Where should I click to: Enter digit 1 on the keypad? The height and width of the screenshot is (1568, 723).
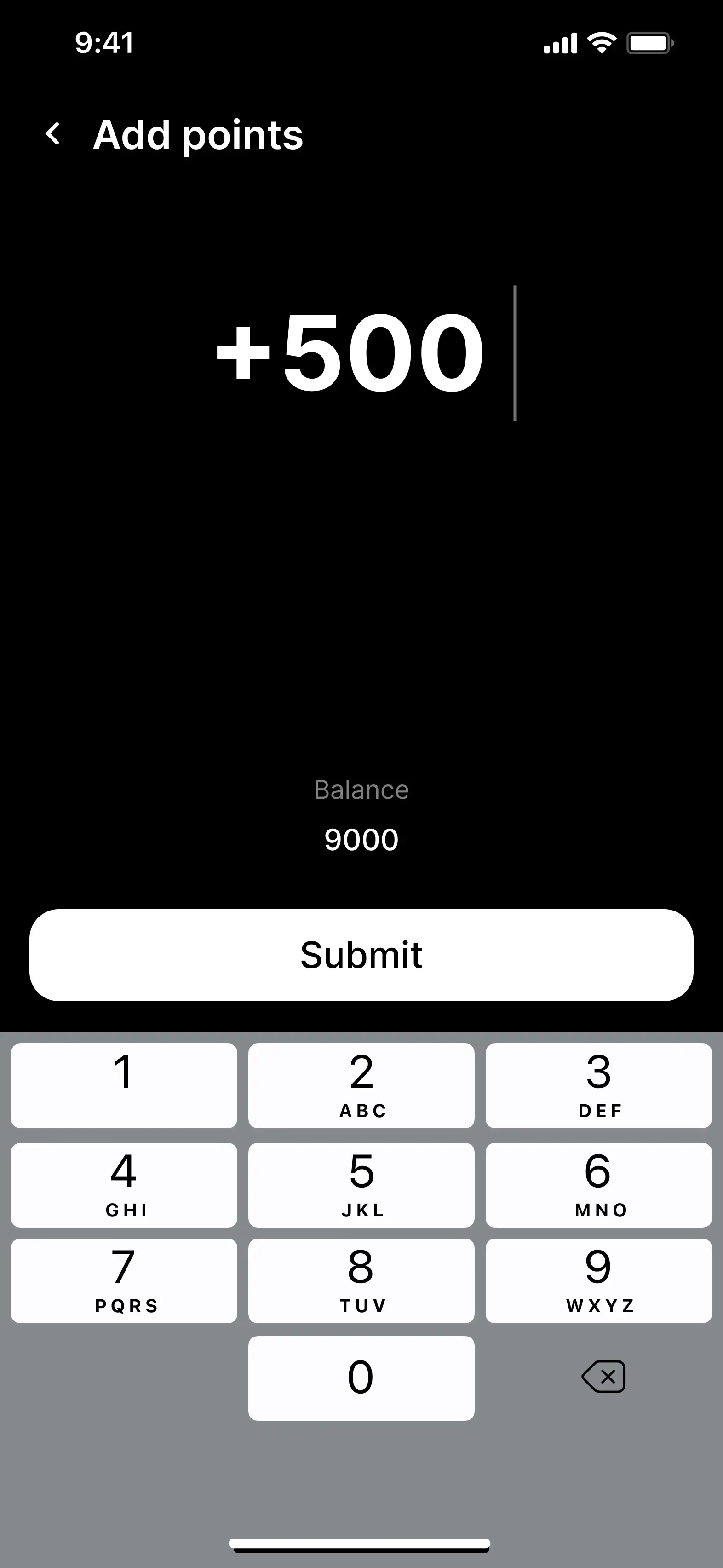click(x=124, y=1085)
